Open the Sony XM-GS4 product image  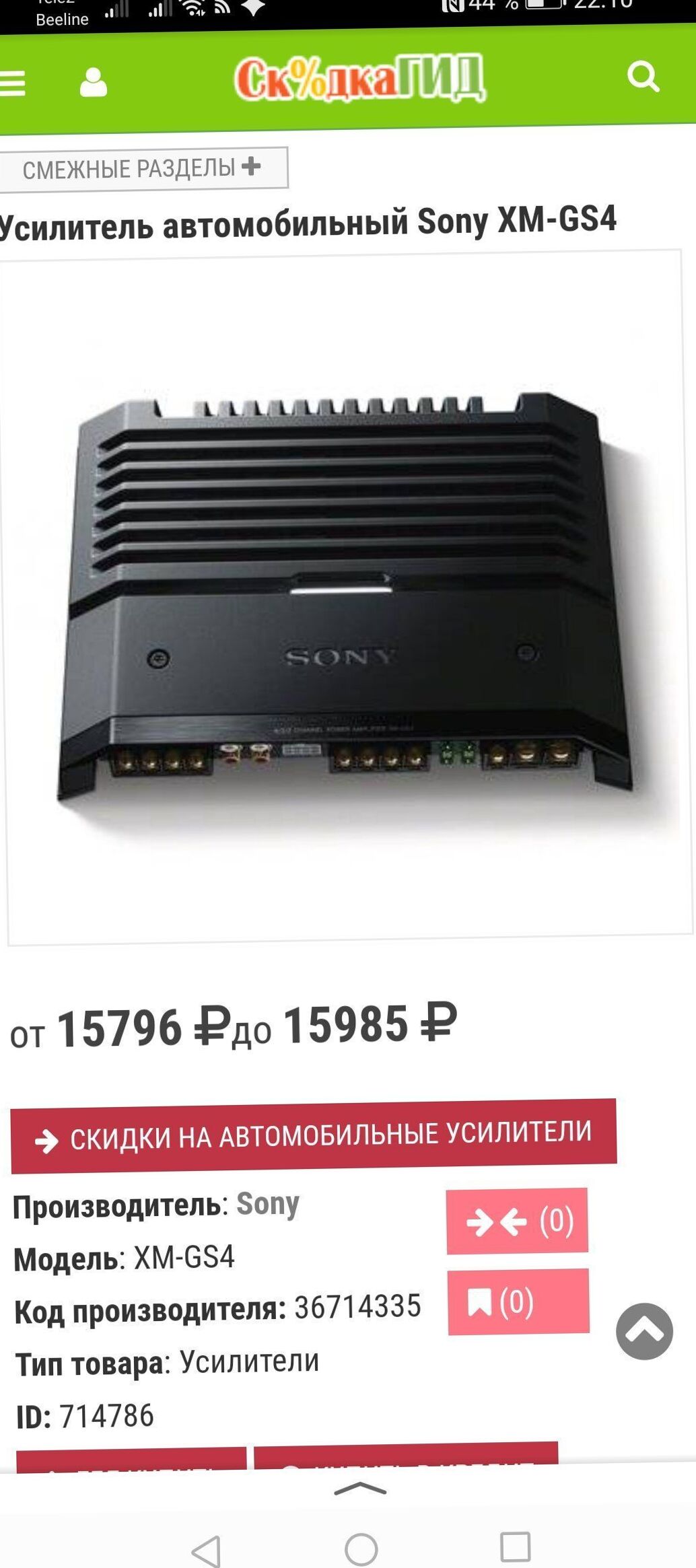[349, 598]
